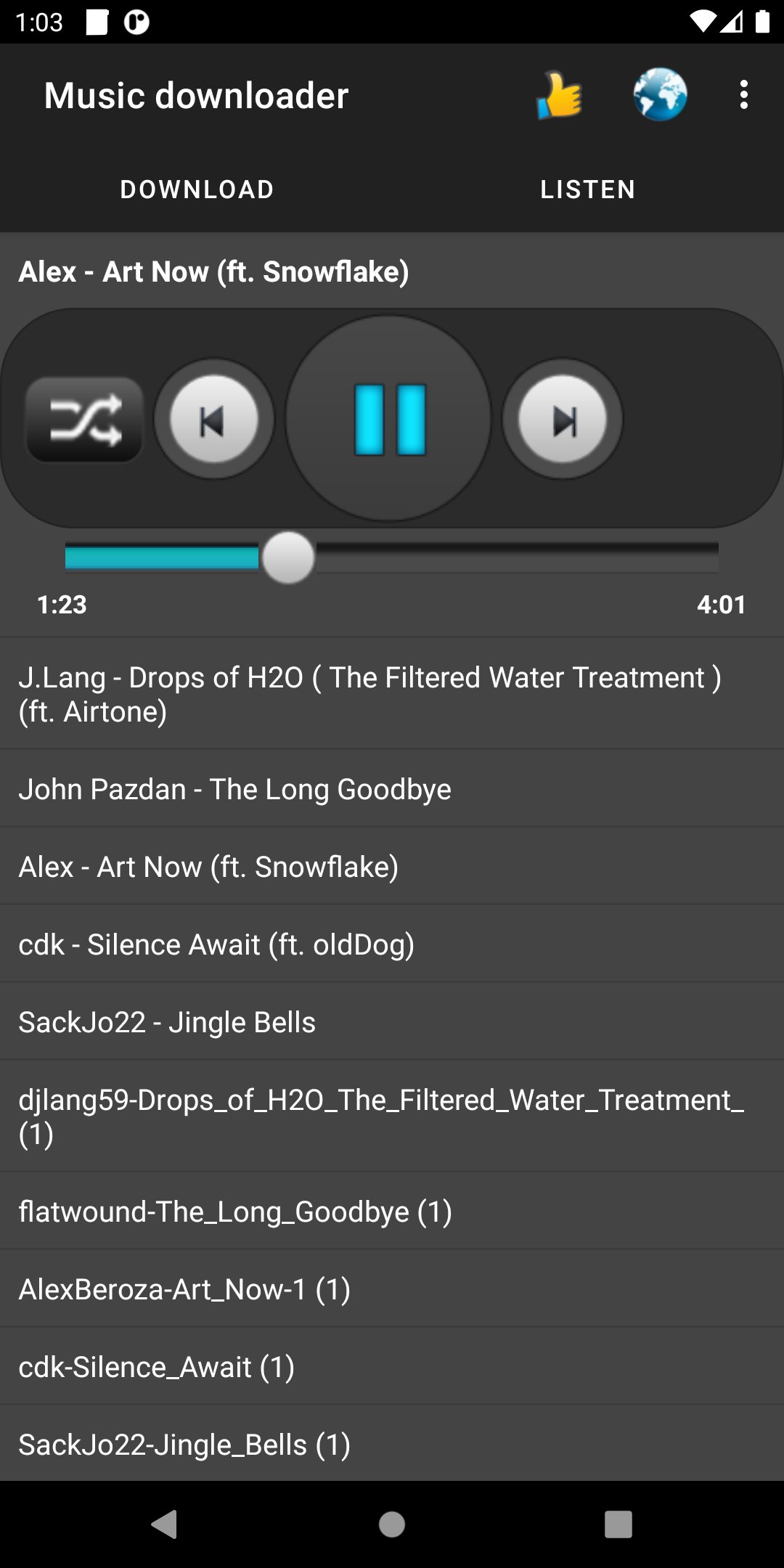Tap the thumbs-up rate icon

point(559,96)
